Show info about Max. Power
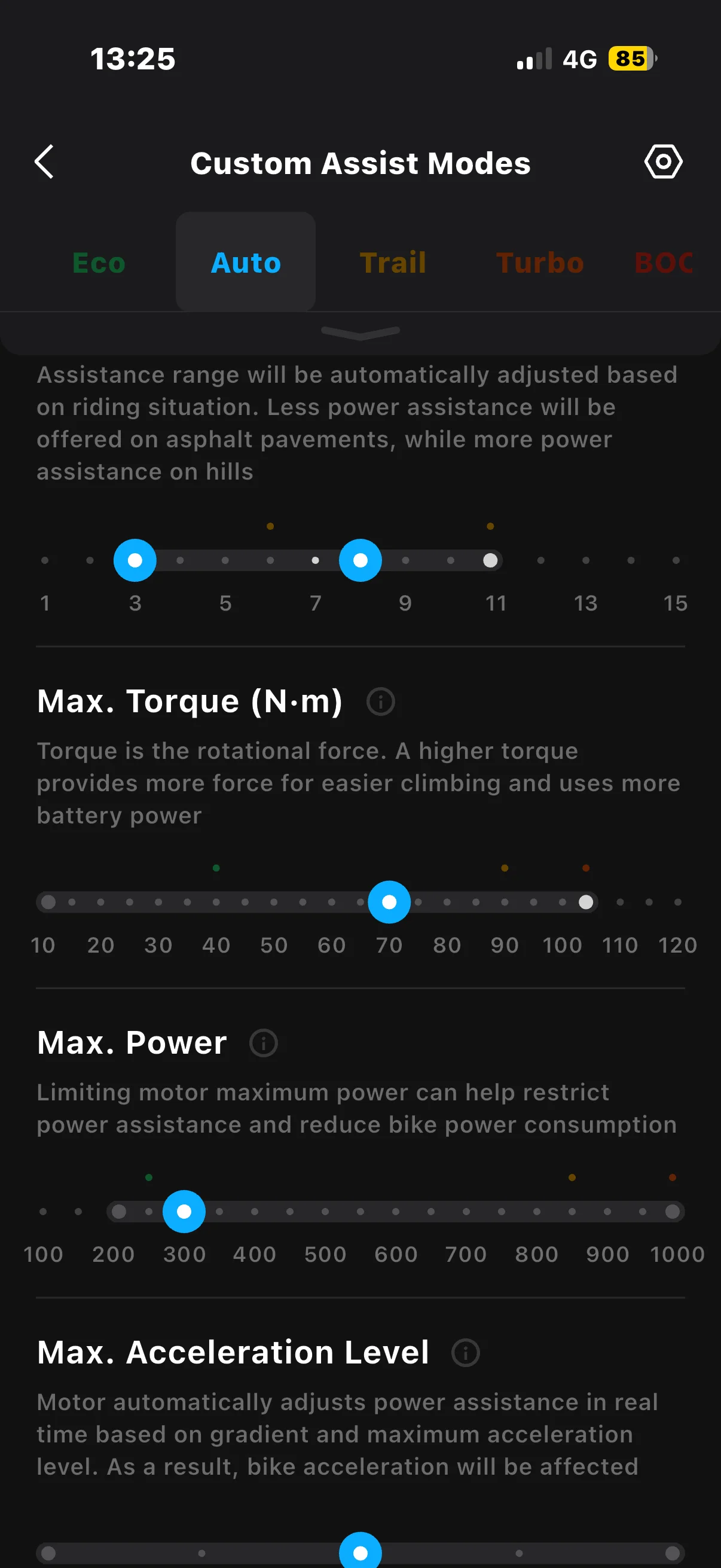This screenshot has height=1568, width=721. click(264, 1043)
